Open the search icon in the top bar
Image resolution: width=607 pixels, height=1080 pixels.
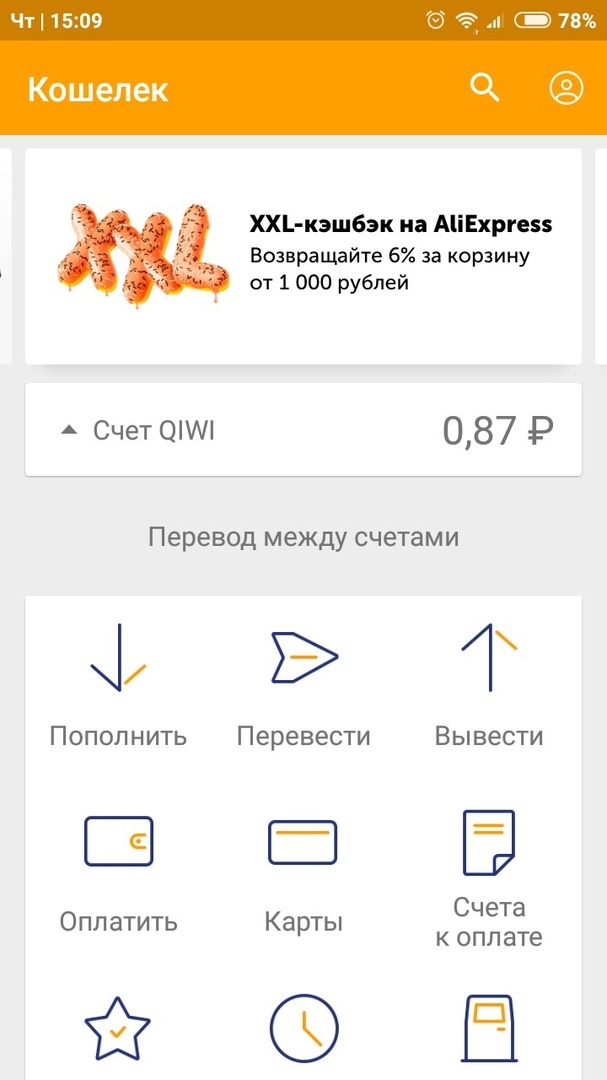coord(485,88)
